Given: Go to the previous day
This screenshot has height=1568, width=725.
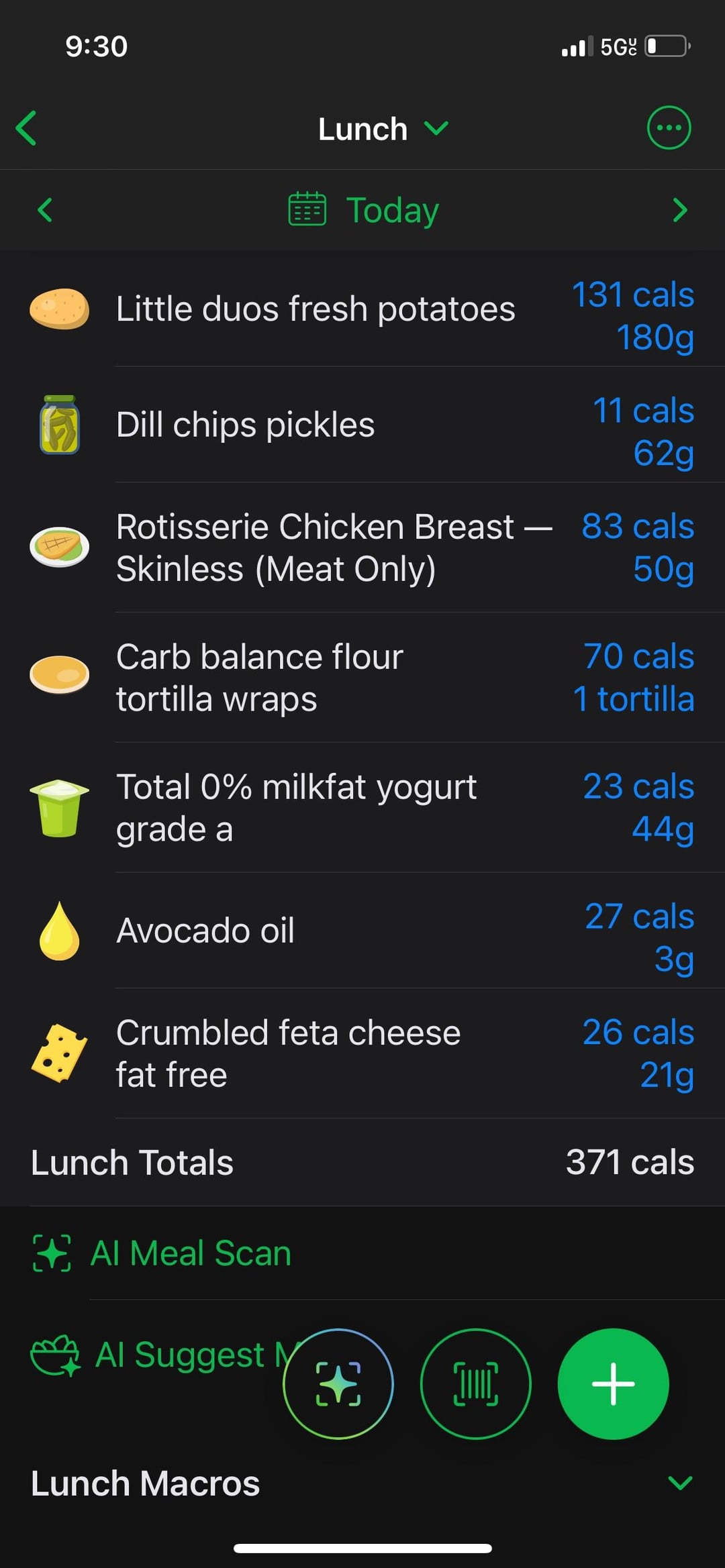Looking at the screenshot, I should tap(45, 210).
